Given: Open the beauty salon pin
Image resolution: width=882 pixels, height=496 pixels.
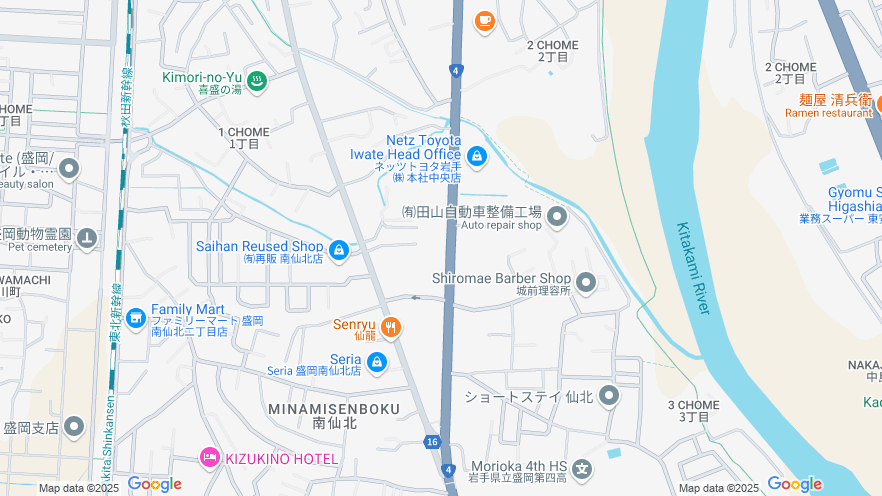Looking at the screenshot, I should pyautogui.click(x=69, y=168).
